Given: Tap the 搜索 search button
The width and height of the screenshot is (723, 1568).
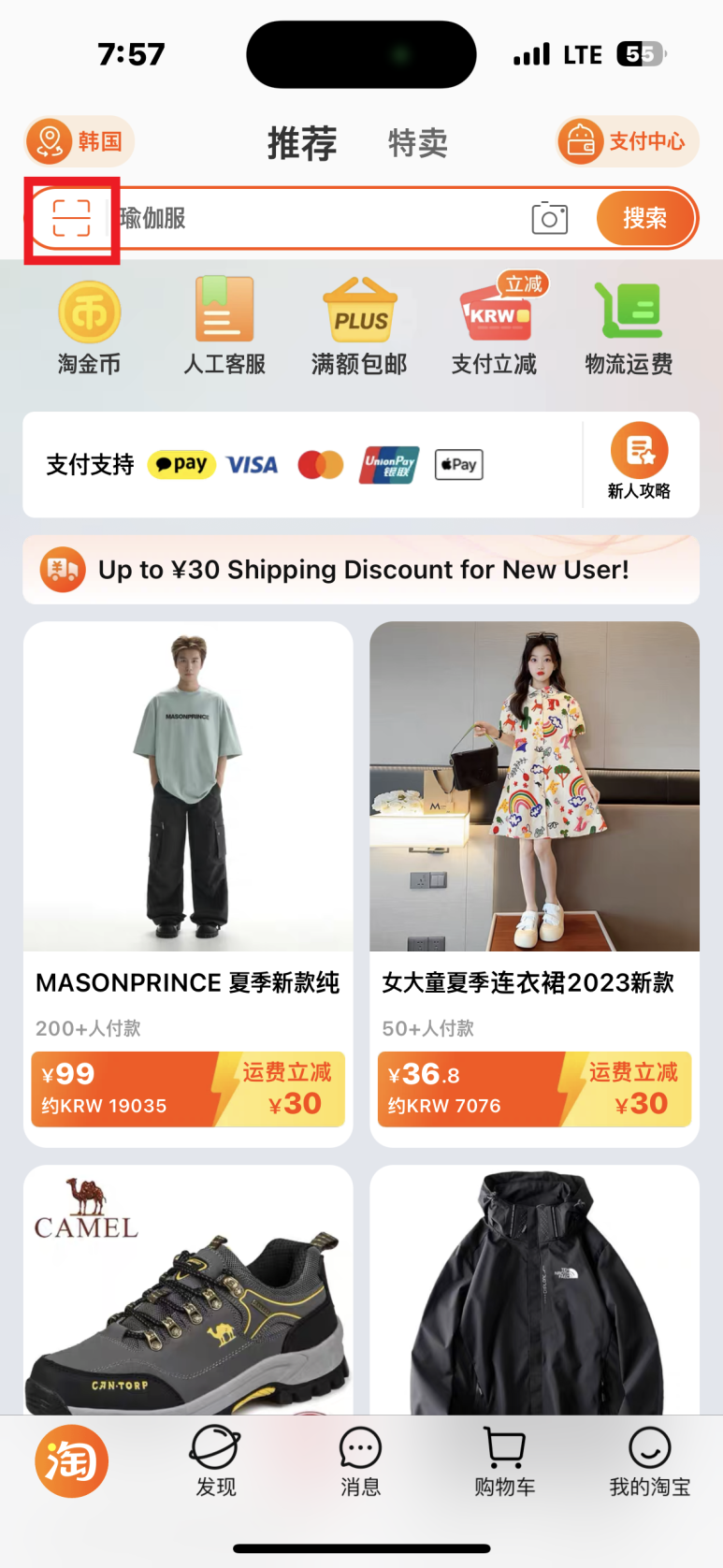Looking at the screenshot, I should coord(645,218).
